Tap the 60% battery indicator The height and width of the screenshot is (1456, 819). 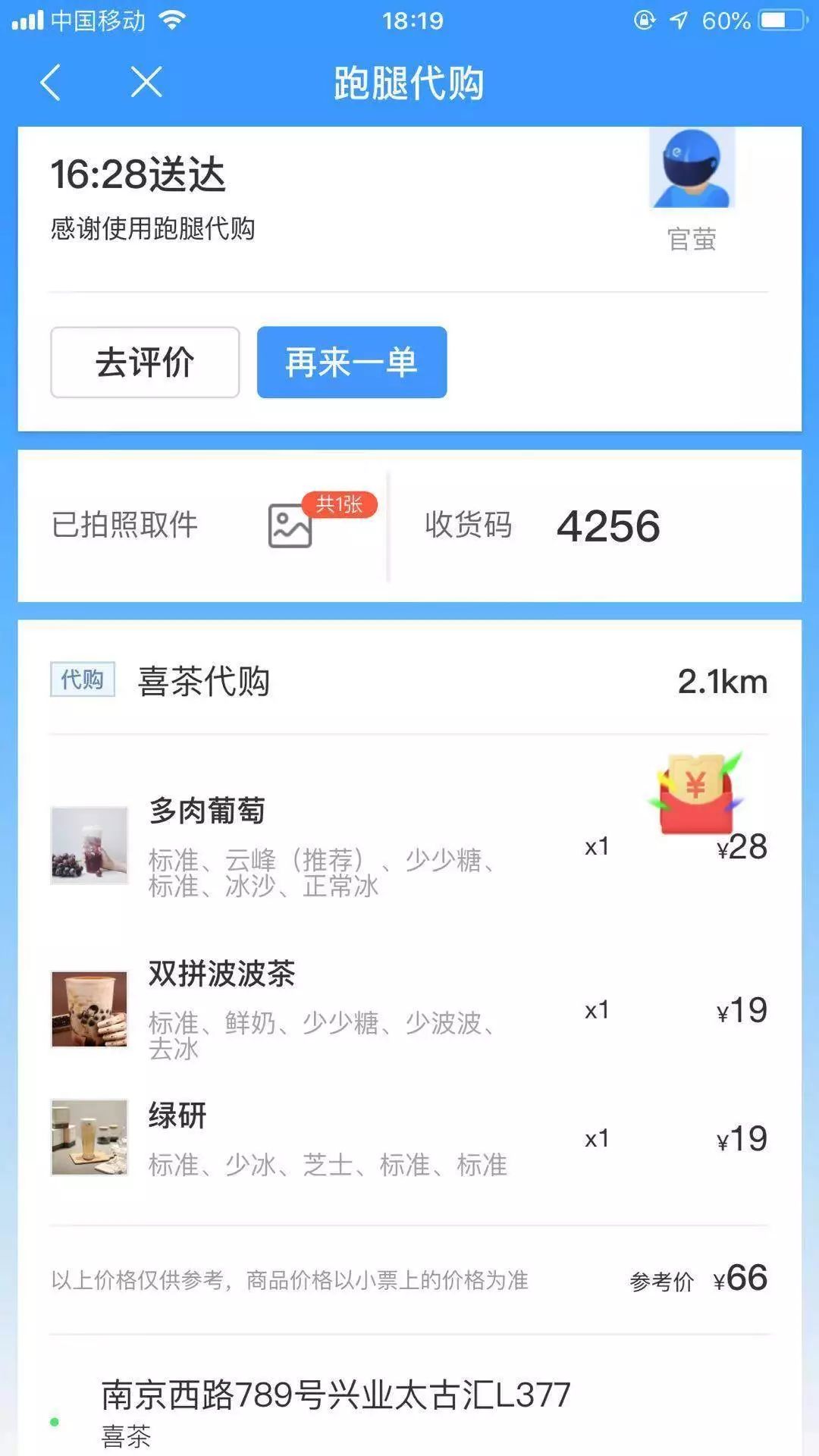pyautogui.click(x=724, y=20)
